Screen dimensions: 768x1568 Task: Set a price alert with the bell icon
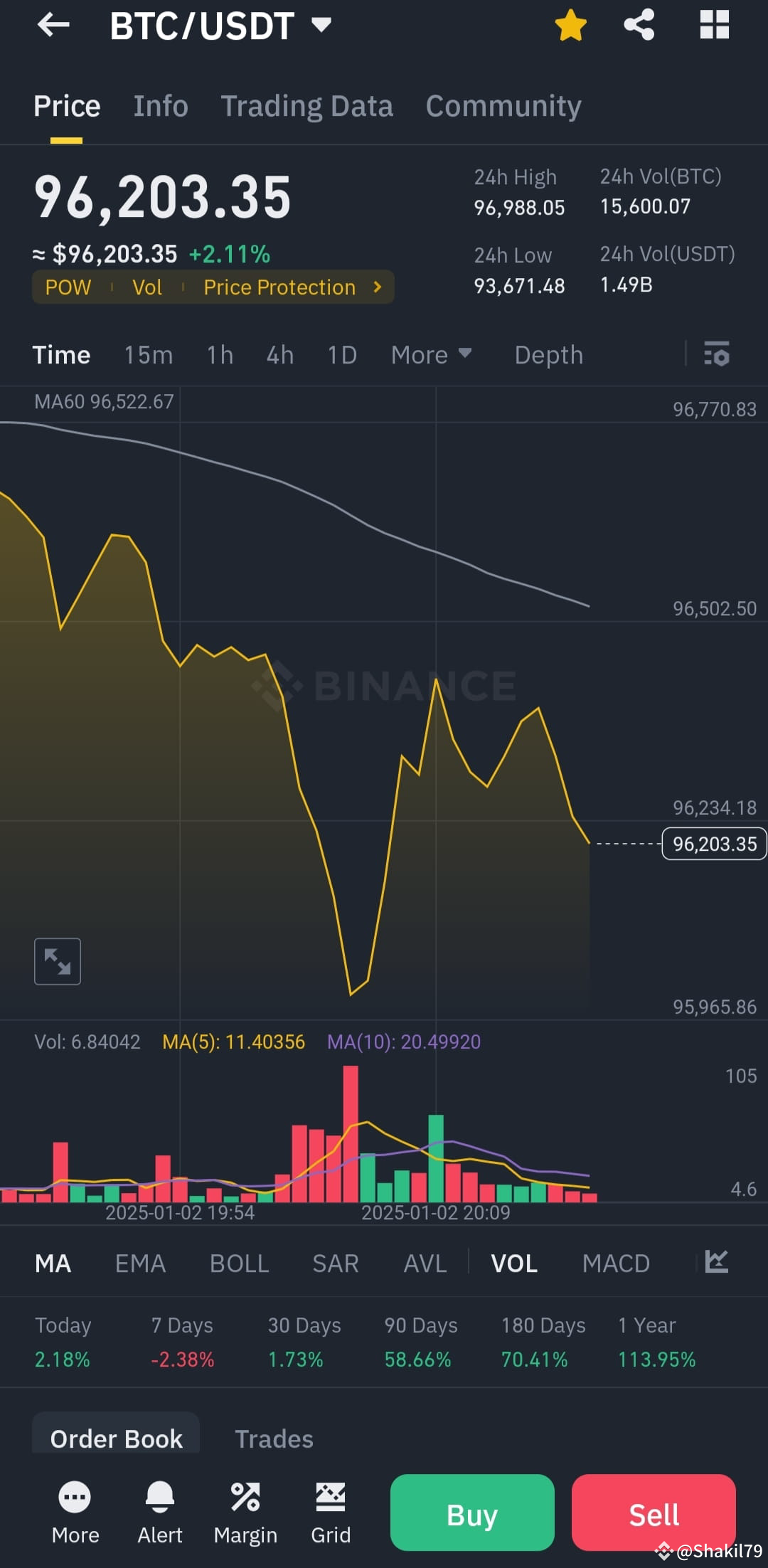click(x=160, y=1495)
